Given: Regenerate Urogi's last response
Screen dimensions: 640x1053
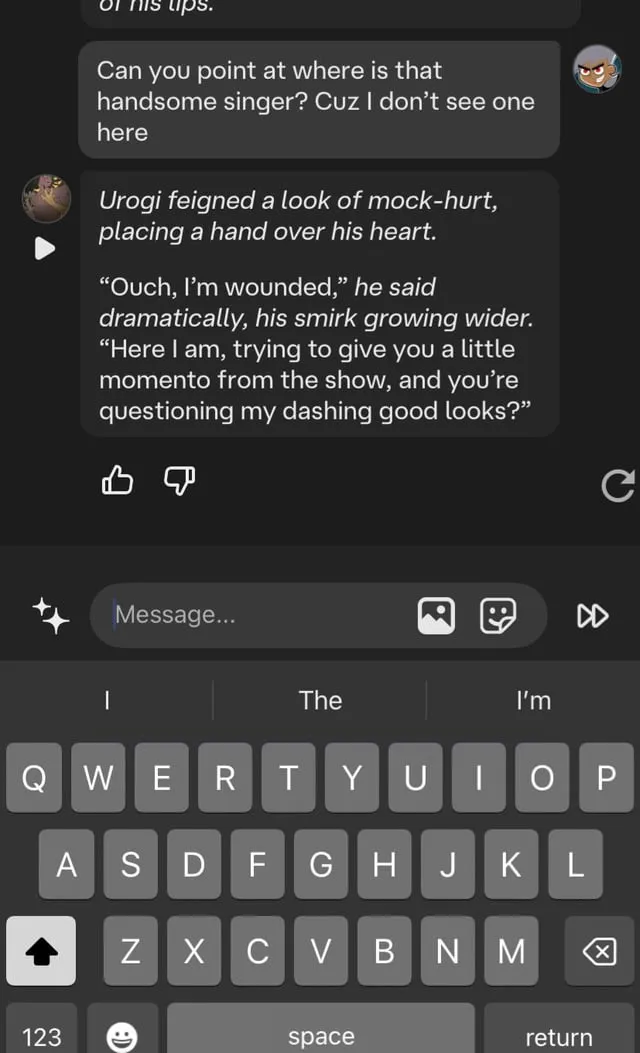Looking at the screenshot, I should tap(617, 486).
